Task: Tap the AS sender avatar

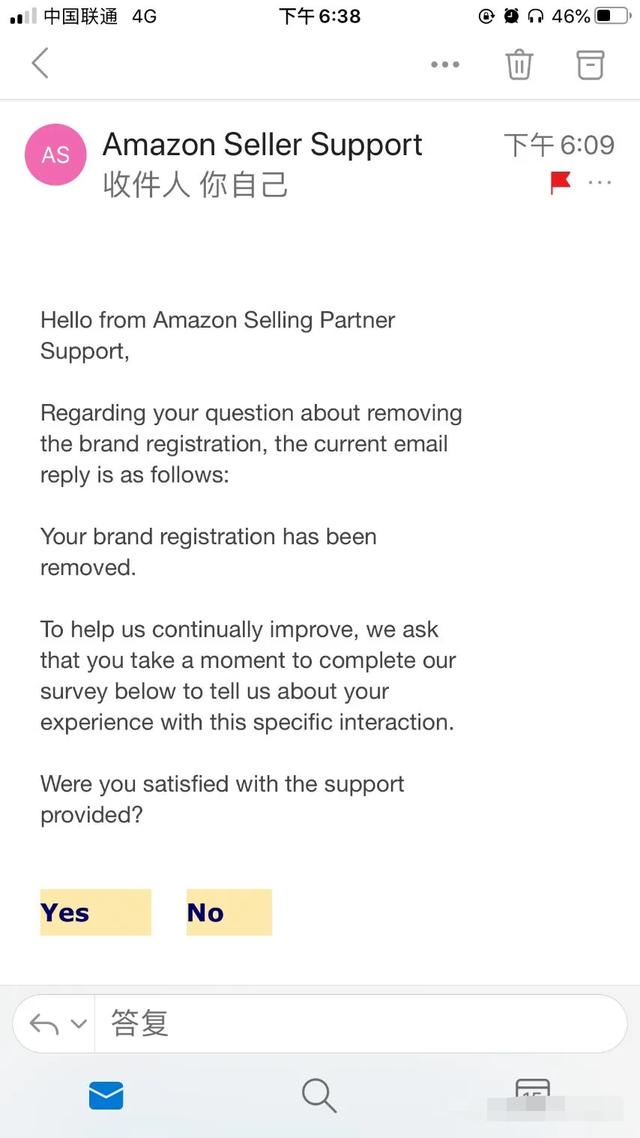Action: click(56, 155)
